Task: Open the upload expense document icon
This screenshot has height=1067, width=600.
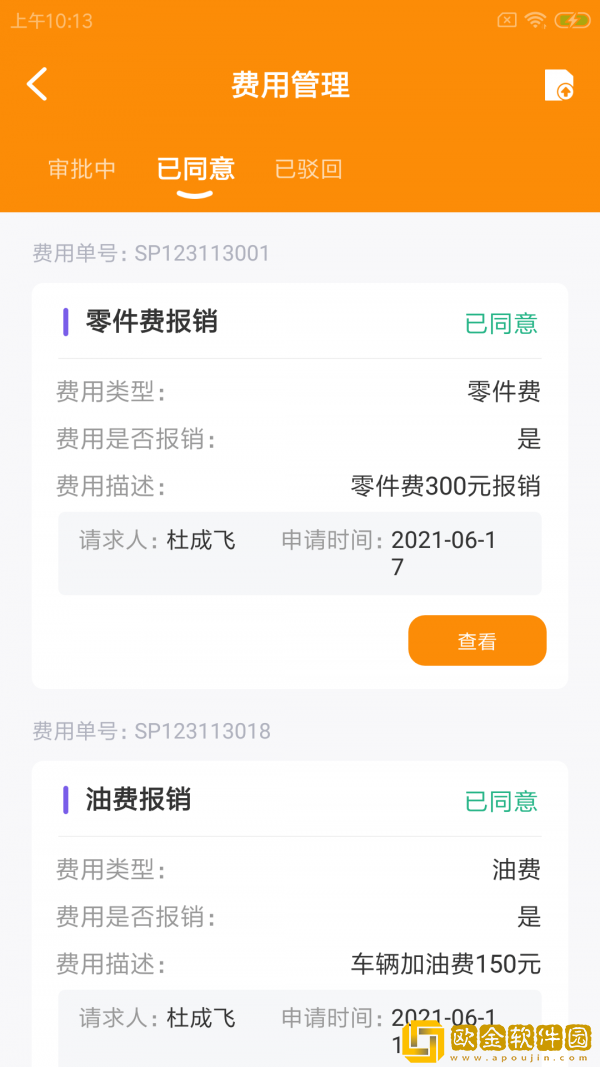Action: pyautogui.click(x=559, y=86)
